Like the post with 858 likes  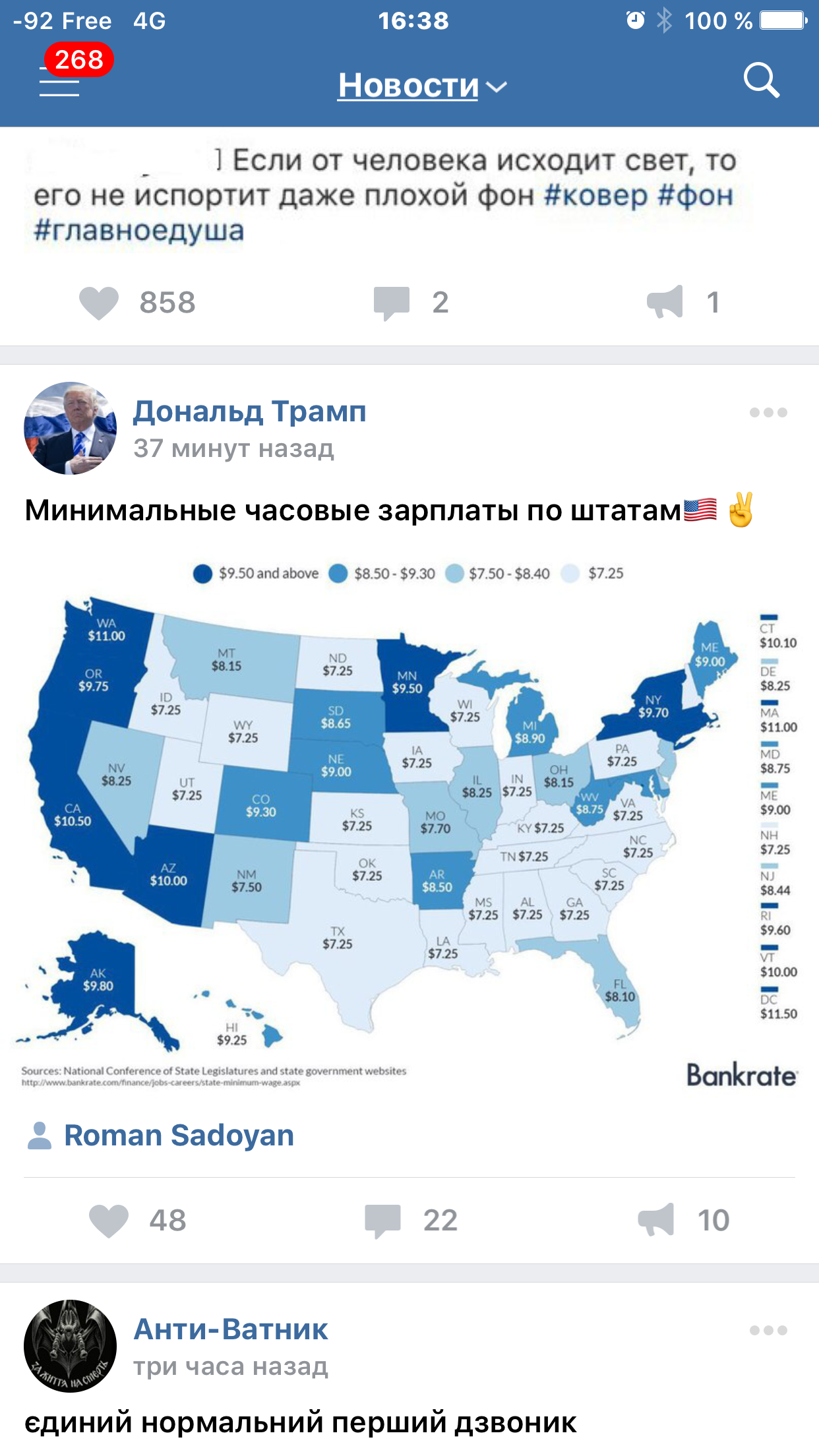coord(99,303)
